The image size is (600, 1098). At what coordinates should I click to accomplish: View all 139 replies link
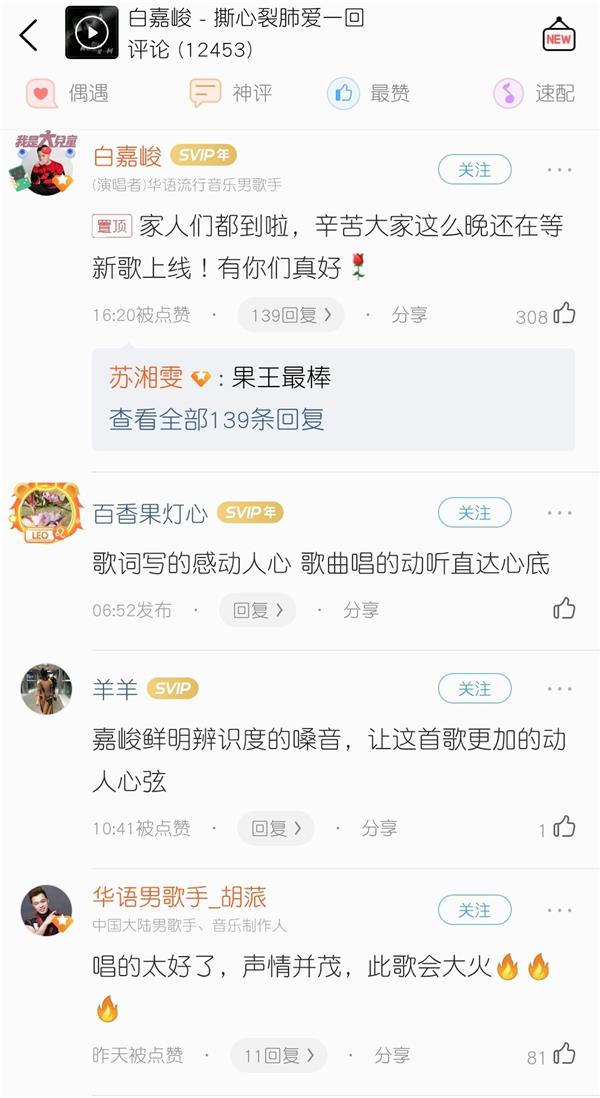216,419
